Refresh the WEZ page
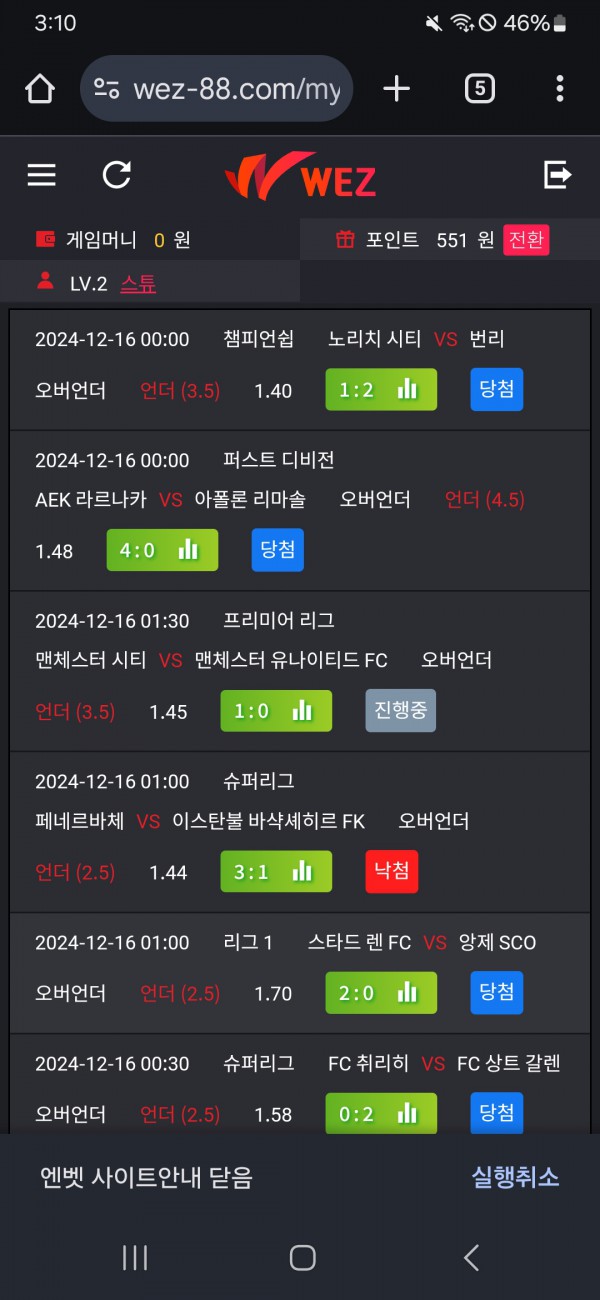The image size is (600, 1300). click(x=117, y=175)
